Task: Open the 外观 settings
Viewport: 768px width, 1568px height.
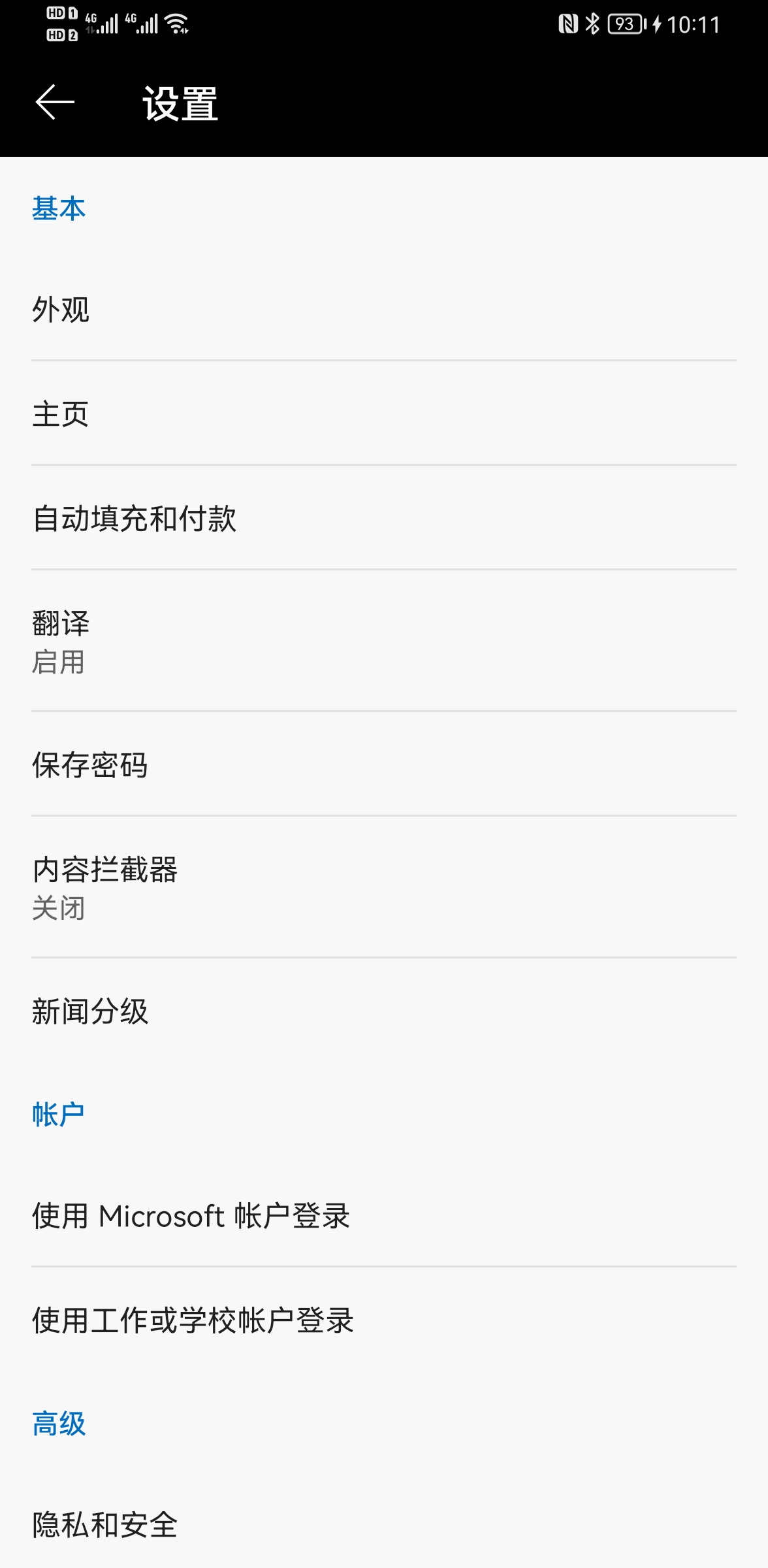Action: click(61, 310)
